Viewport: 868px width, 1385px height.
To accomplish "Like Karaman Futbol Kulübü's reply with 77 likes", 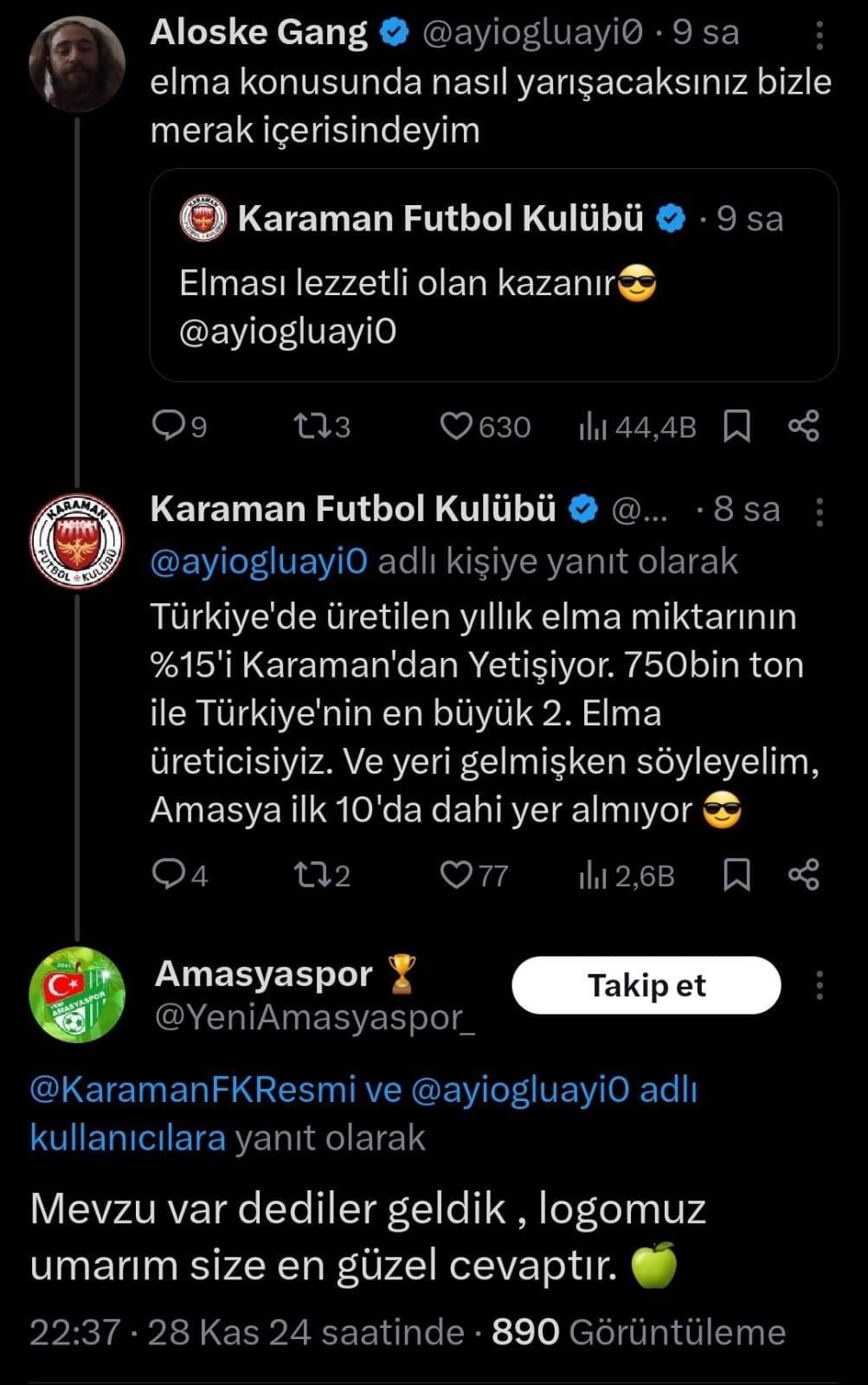I will click(x=456, y=874).
